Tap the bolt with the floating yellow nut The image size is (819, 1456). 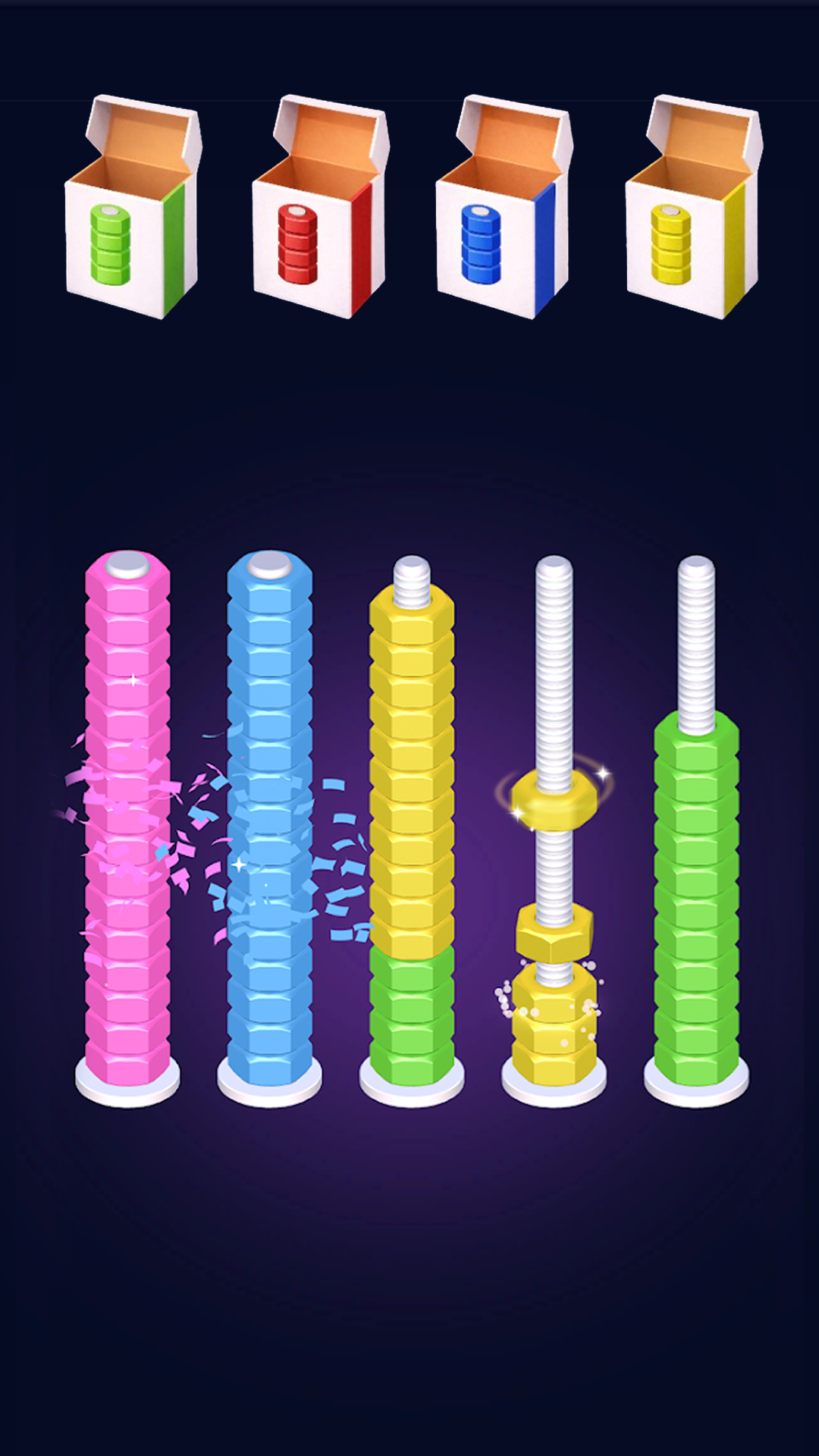pos(554,834)
